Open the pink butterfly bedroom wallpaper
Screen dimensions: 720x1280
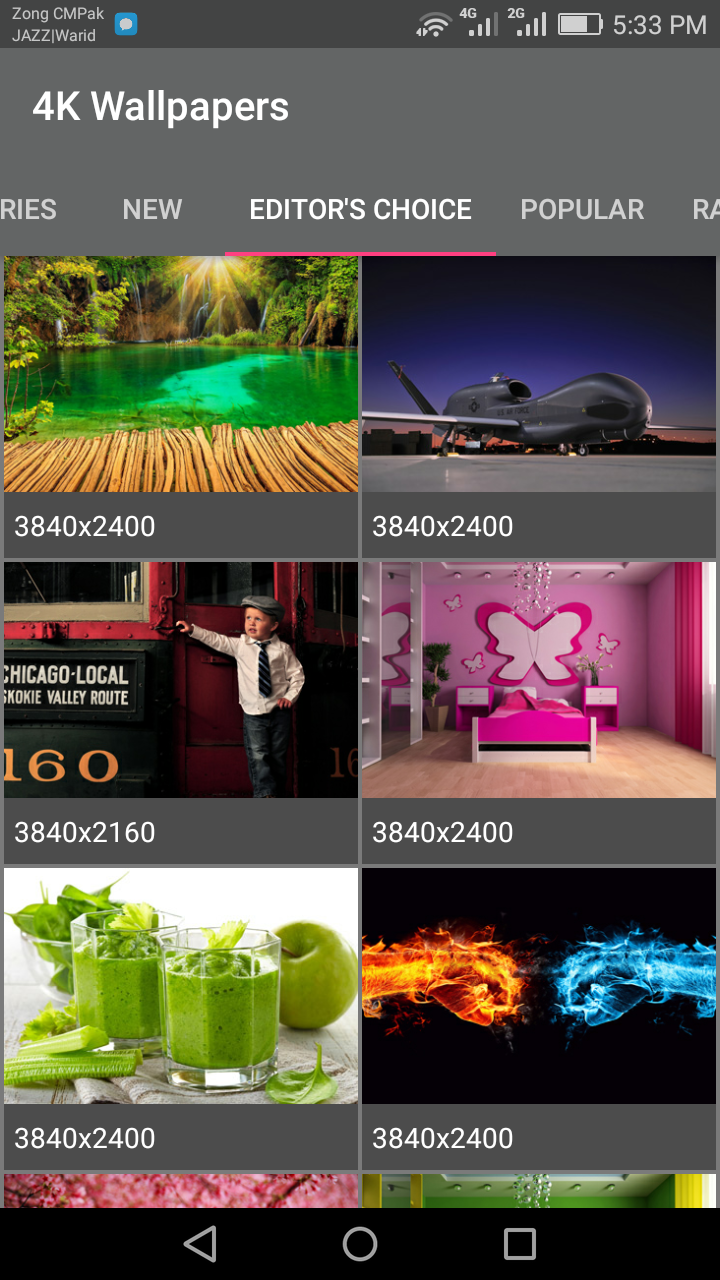point(539,680)
